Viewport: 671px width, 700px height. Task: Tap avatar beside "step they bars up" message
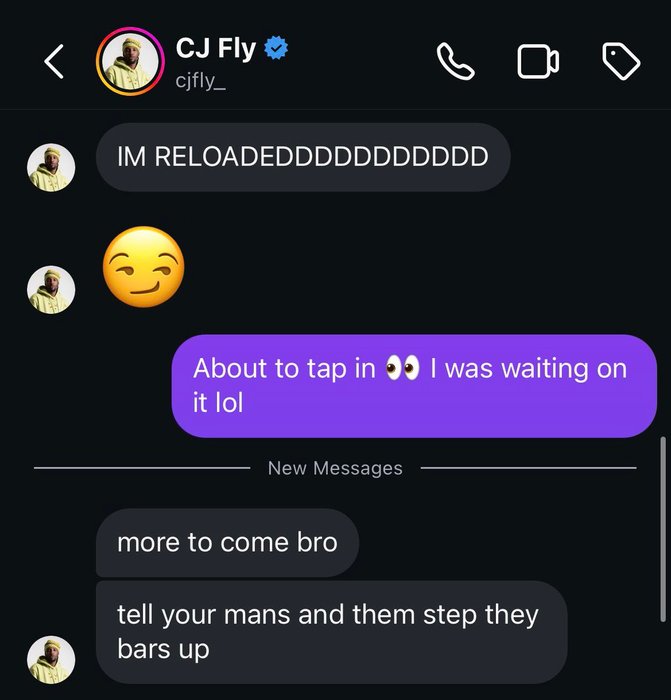(x=50, y=659)
